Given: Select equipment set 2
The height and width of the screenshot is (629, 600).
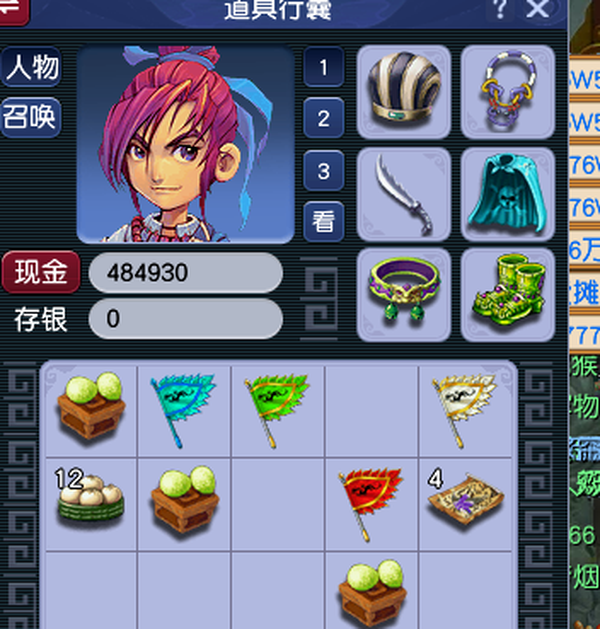Looking at the screenshot, I should pos(324,118).
